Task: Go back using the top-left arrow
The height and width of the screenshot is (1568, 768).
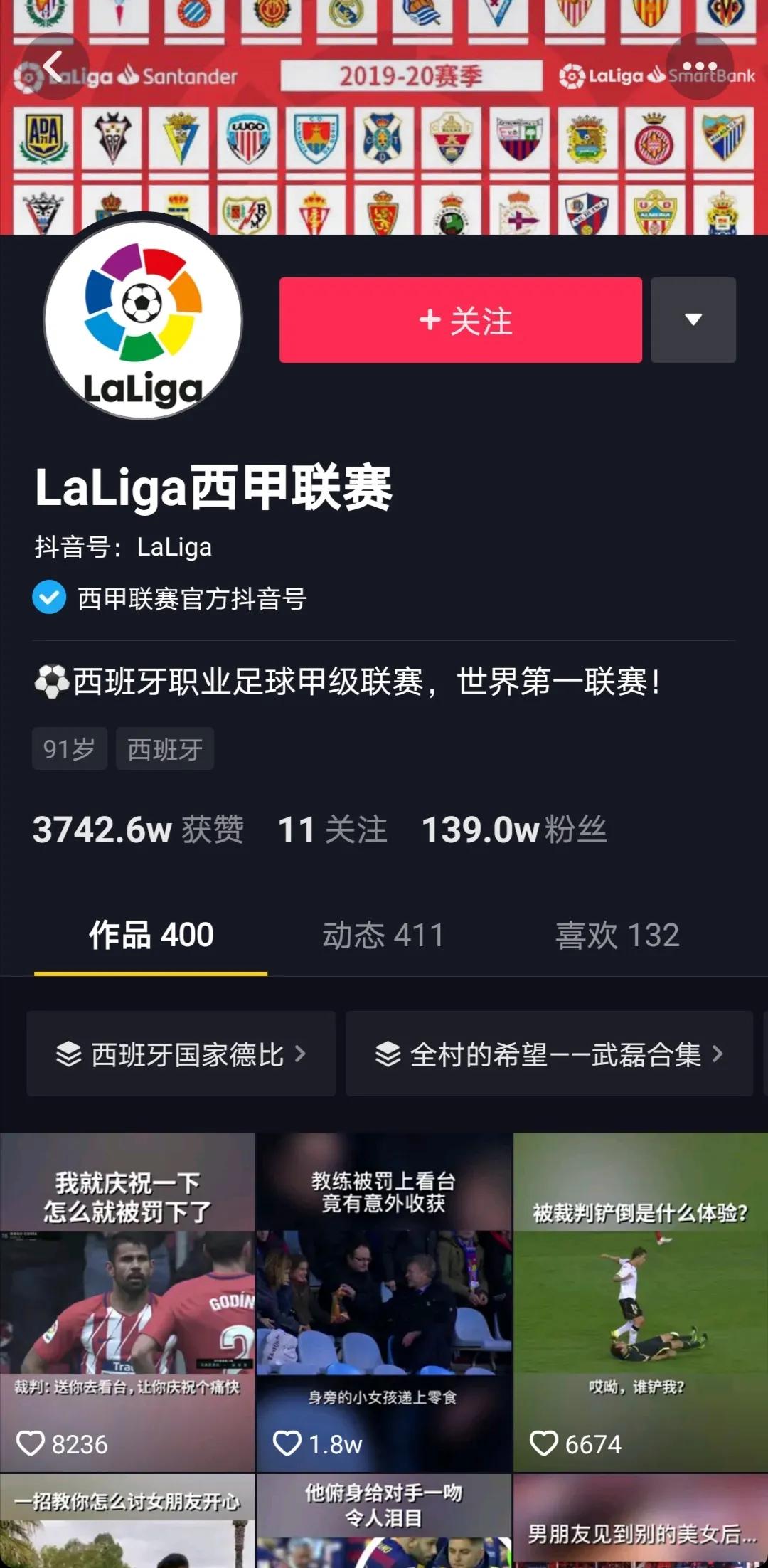Action: [54, 66]
